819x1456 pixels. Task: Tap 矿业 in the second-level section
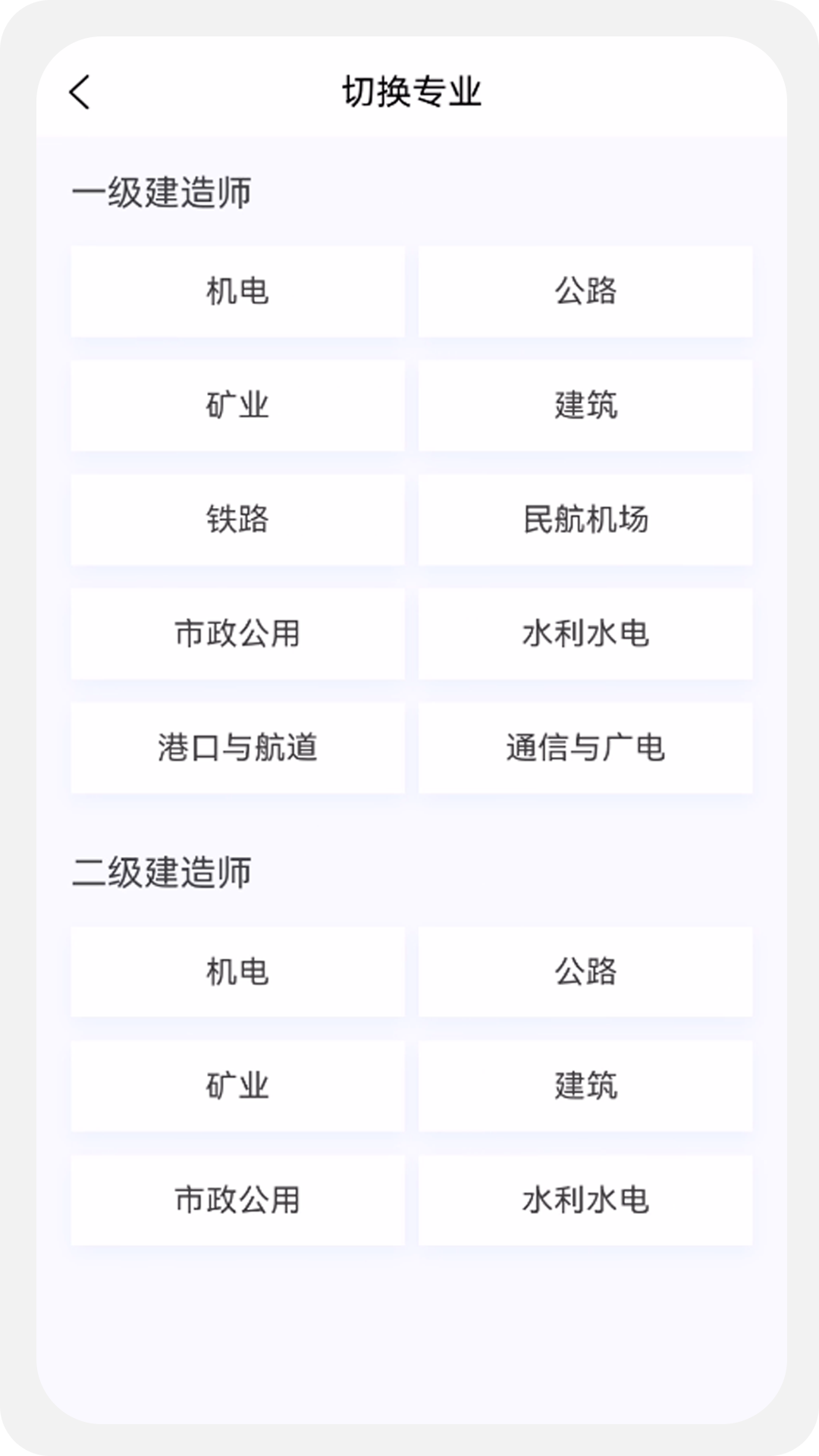point(237,1086)
